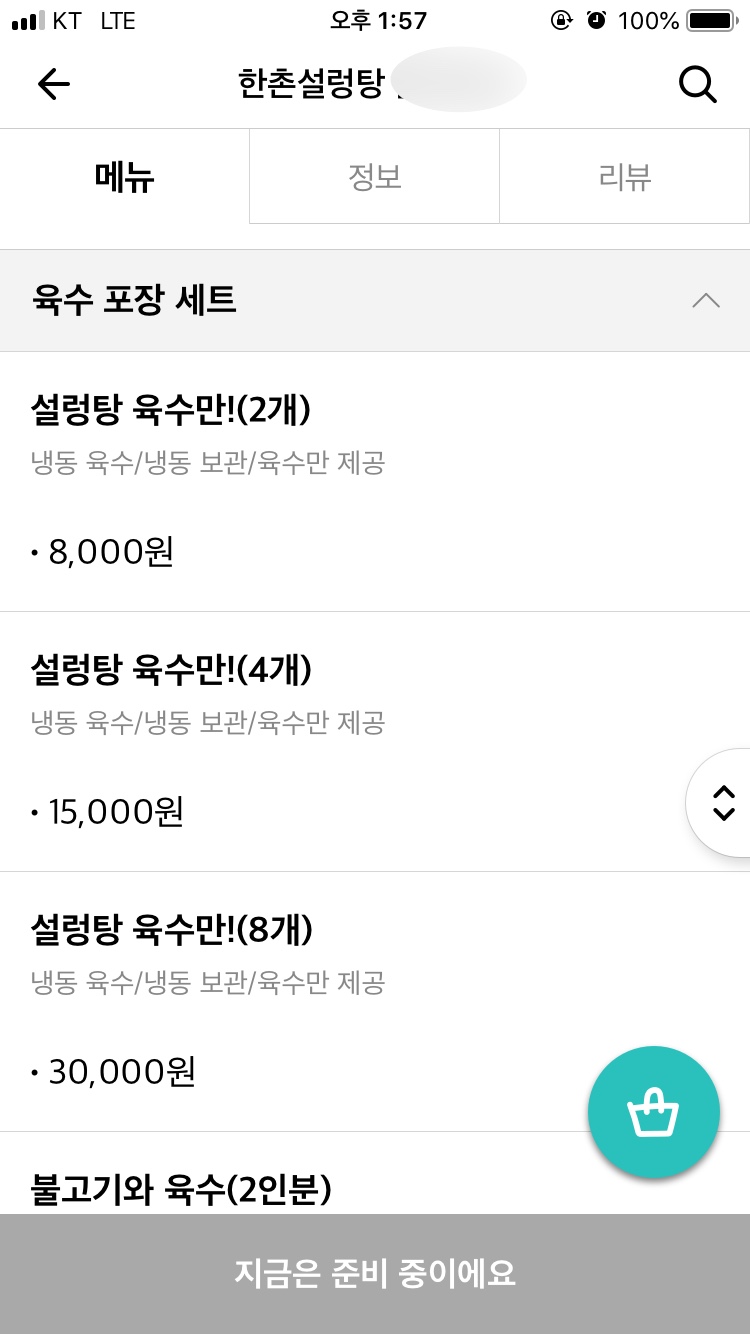
Task: Choose 설렁탕 육수만!(8개) for 30,000원
Action: pyautogui.click(x=300, y=1000)
